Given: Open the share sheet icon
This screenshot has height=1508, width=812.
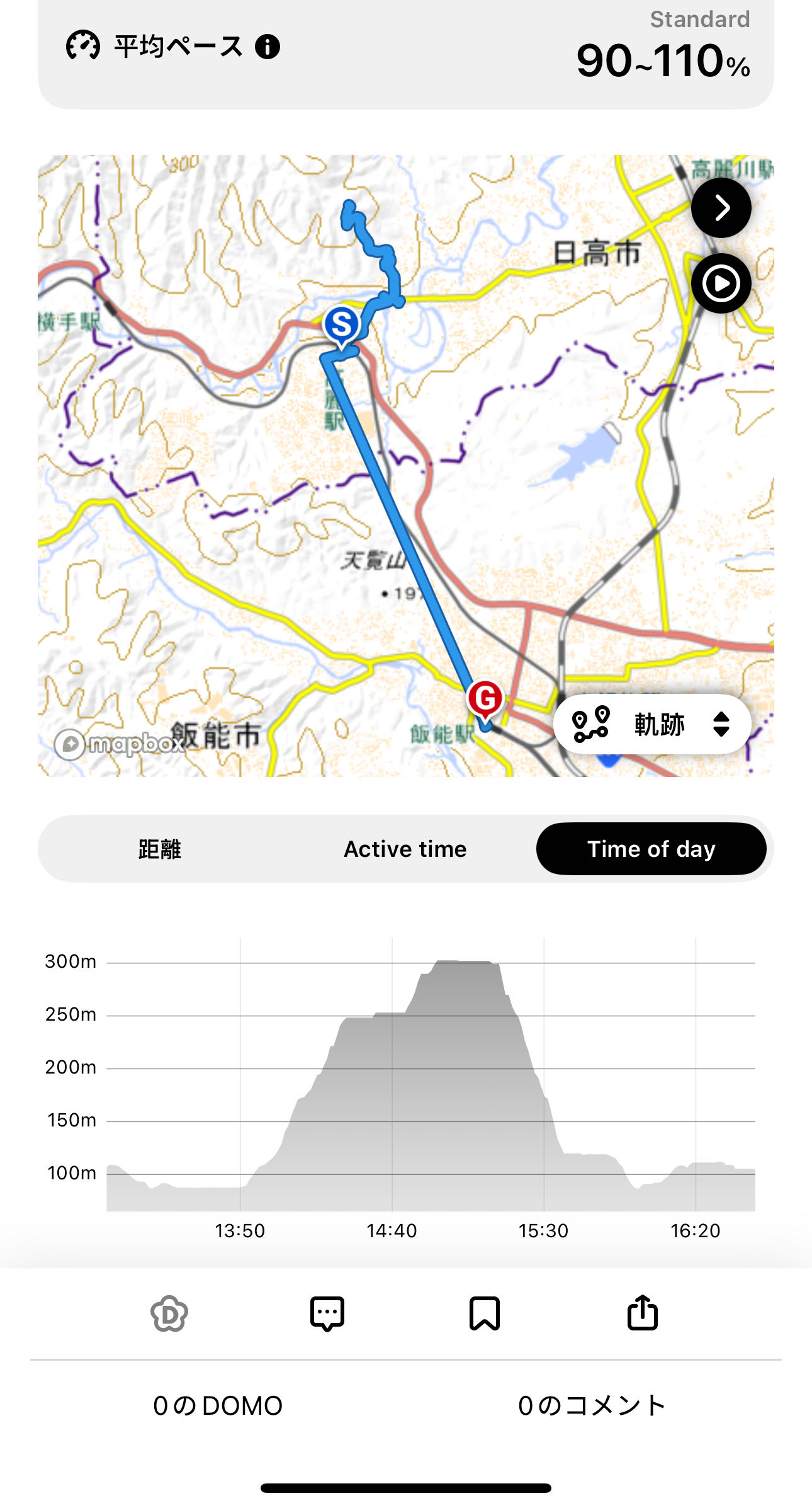Looking at the screenshot, I should click(642, 1312).
